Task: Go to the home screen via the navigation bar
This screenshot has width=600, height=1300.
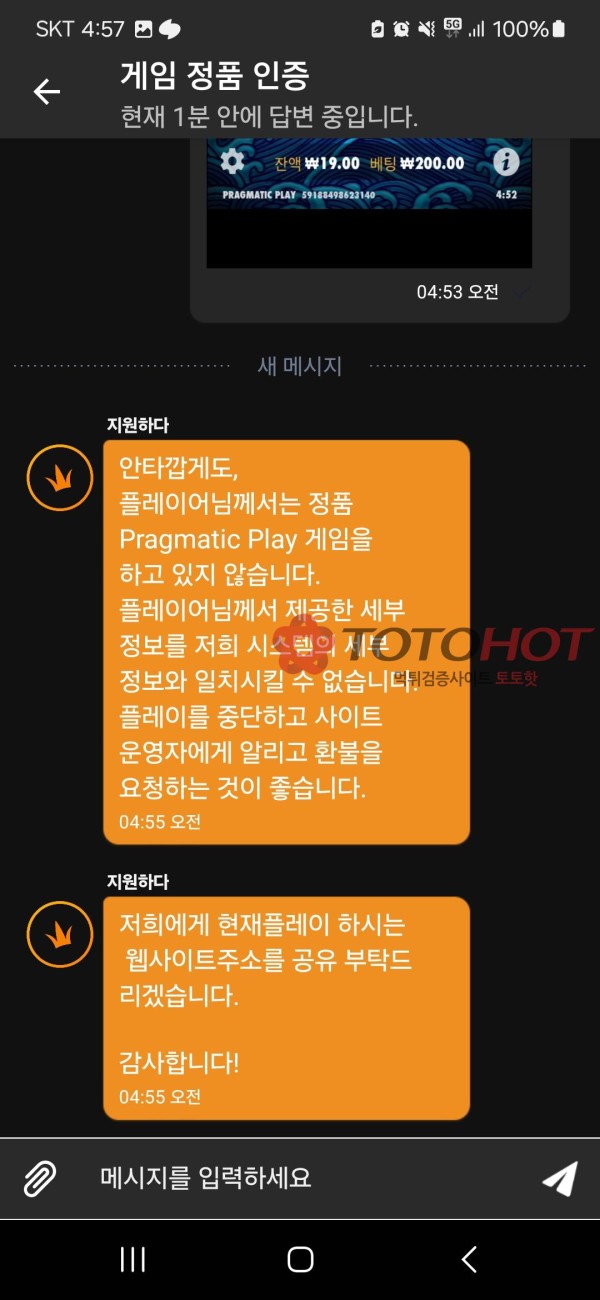Action: (x=300, y=1259)
